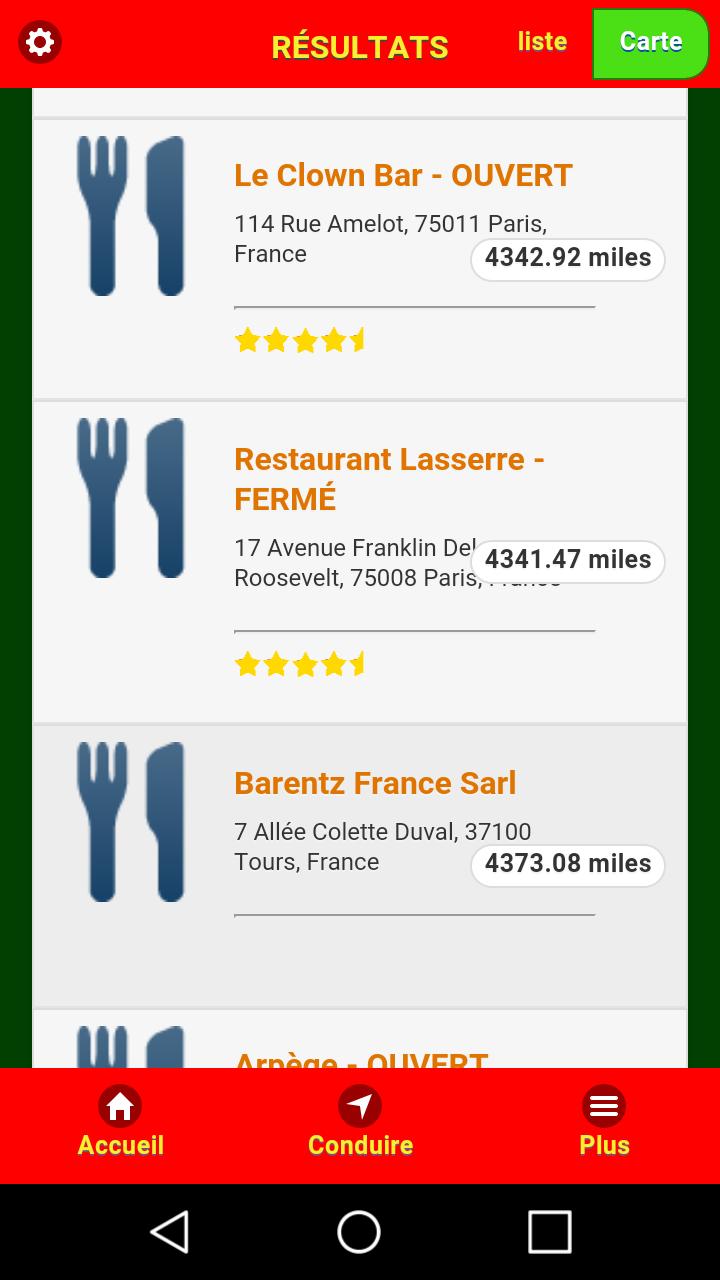Open the Arpège restaurant result

tap(360, 1039)
